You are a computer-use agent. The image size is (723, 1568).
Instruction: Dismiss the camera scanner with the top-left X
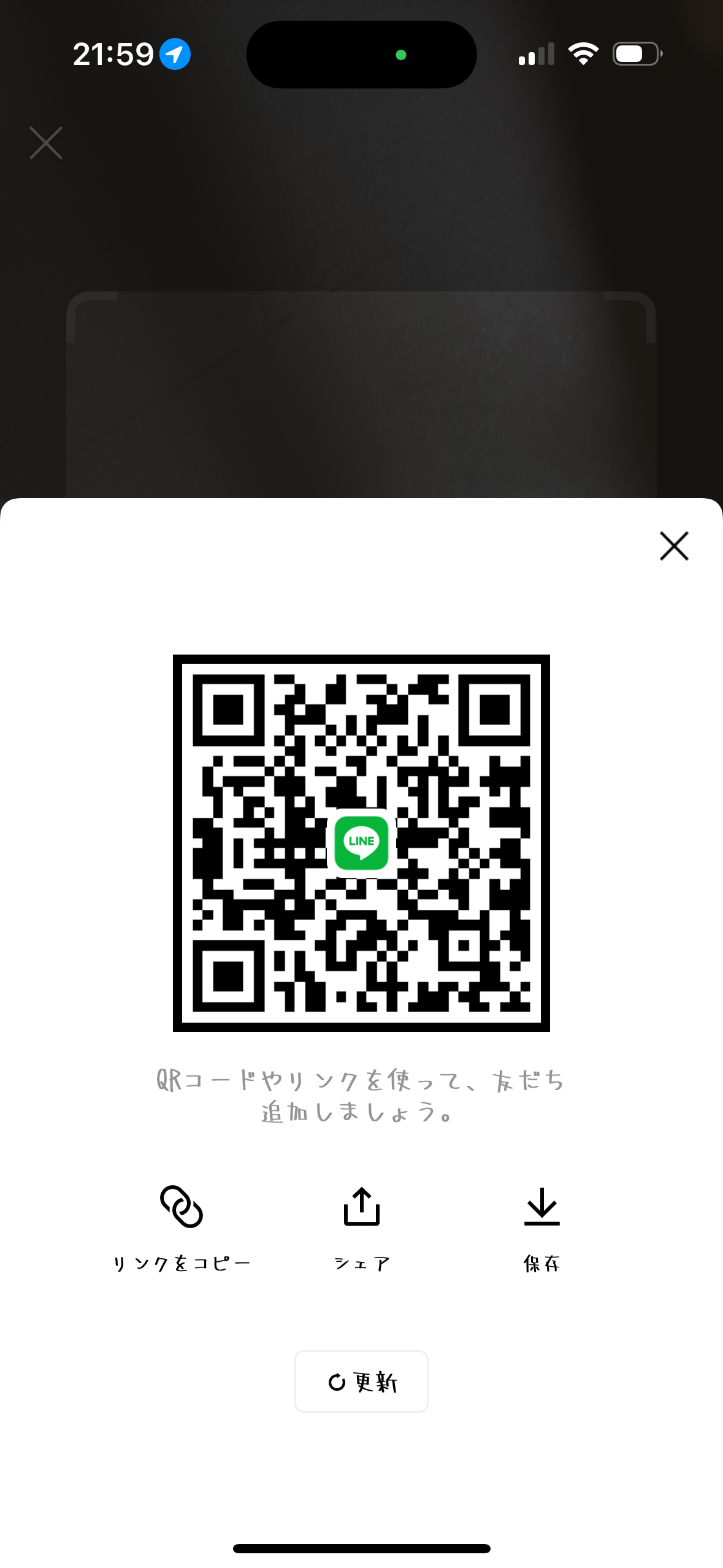pos(45,143)
